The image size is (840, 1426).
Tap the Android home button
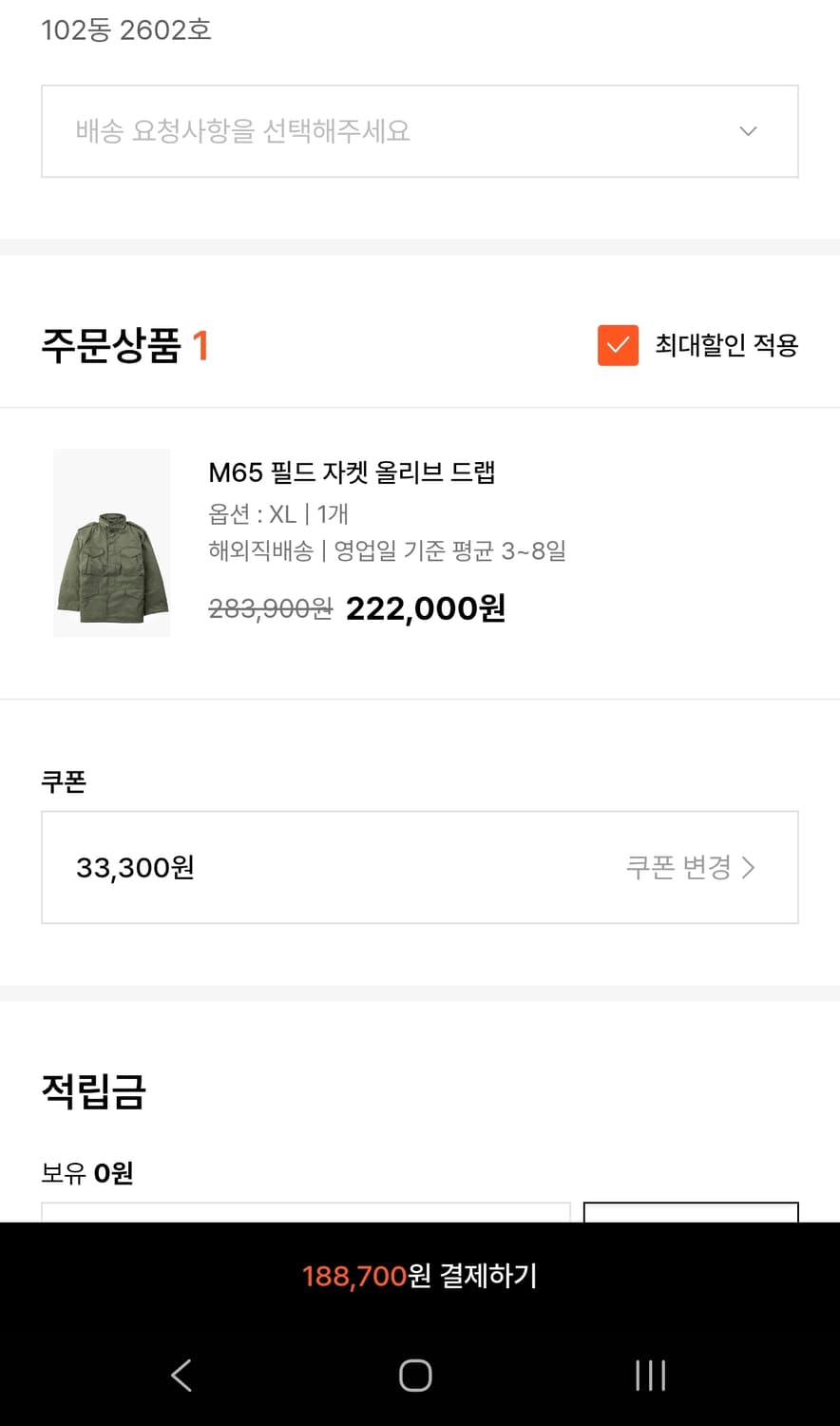click(415, 1375)
